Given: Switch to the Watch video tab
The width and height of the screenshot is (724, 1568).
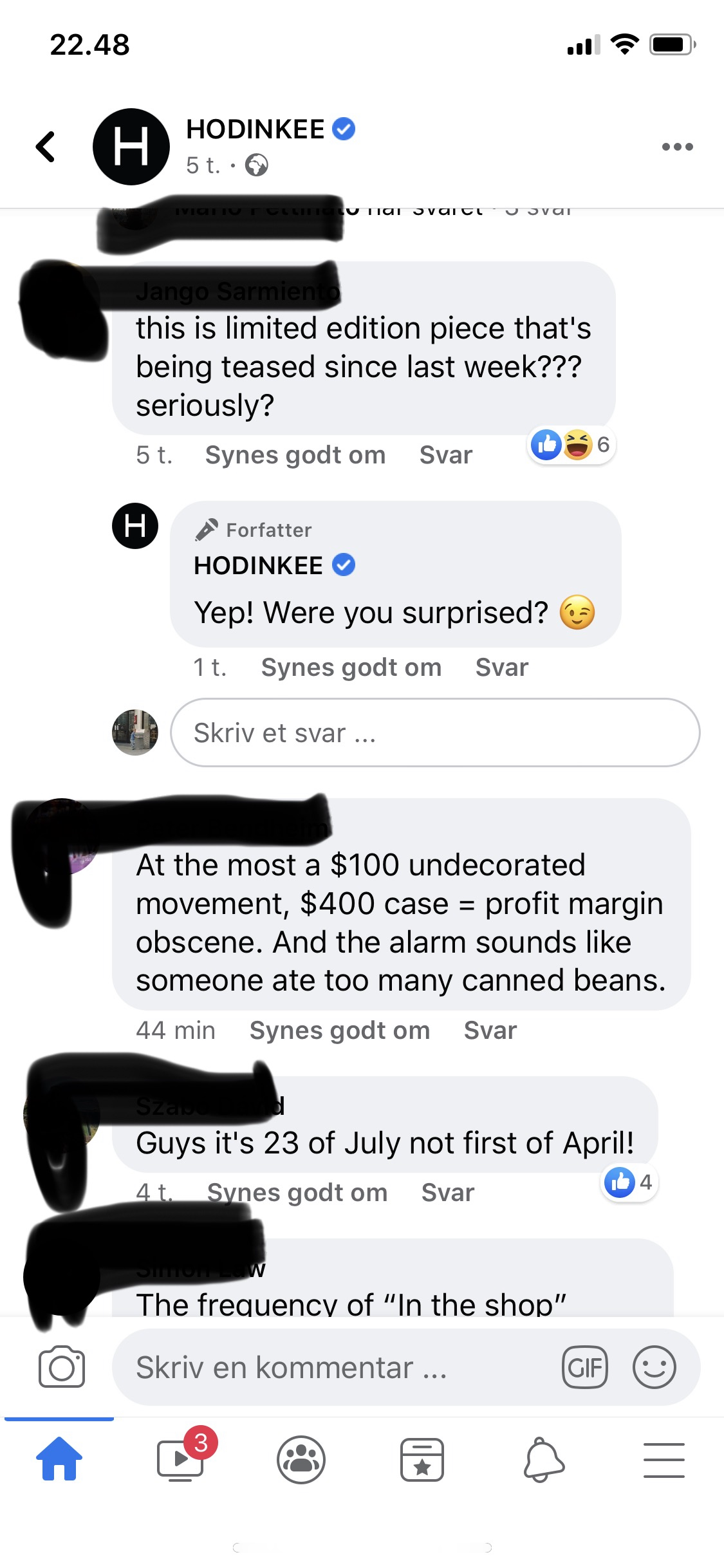Looking at the screenshot, I should tap(181, 1460).
